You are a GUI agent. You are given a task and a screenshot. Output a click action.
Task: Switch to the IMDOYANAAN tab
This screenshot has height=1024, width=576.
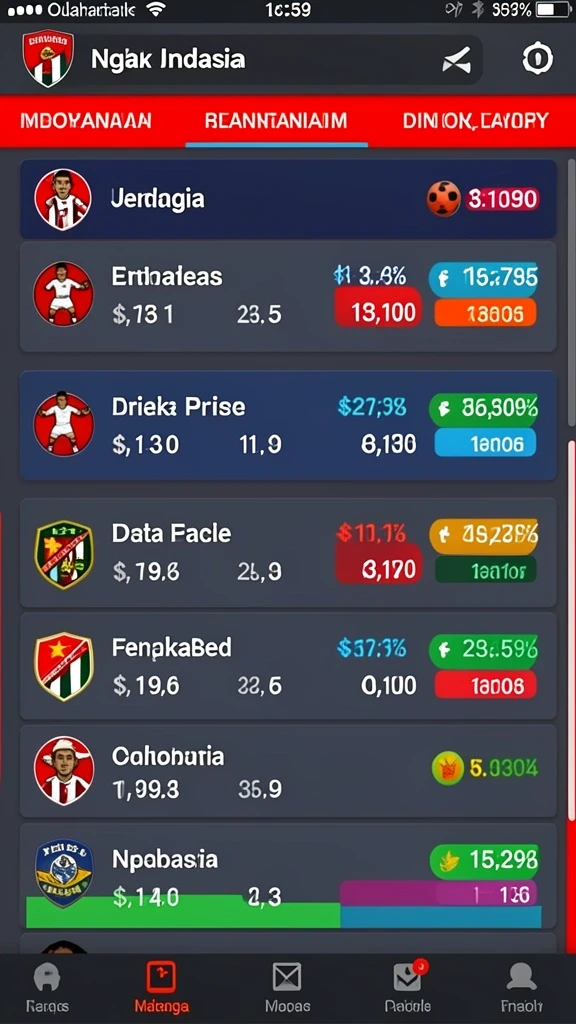coord(86,121)
